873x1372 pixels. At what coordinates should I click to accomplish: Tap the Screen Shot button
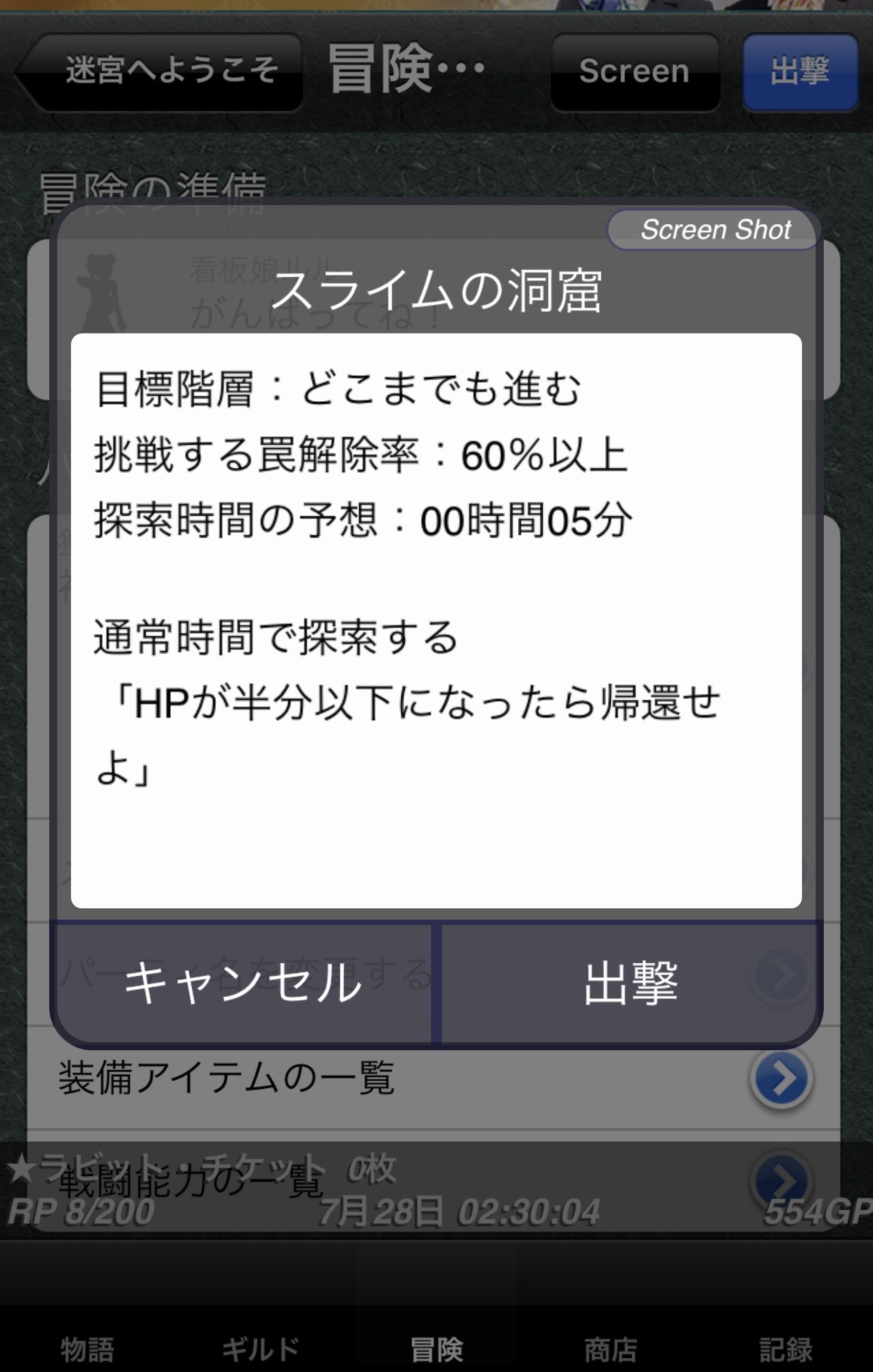click(714, 230)
